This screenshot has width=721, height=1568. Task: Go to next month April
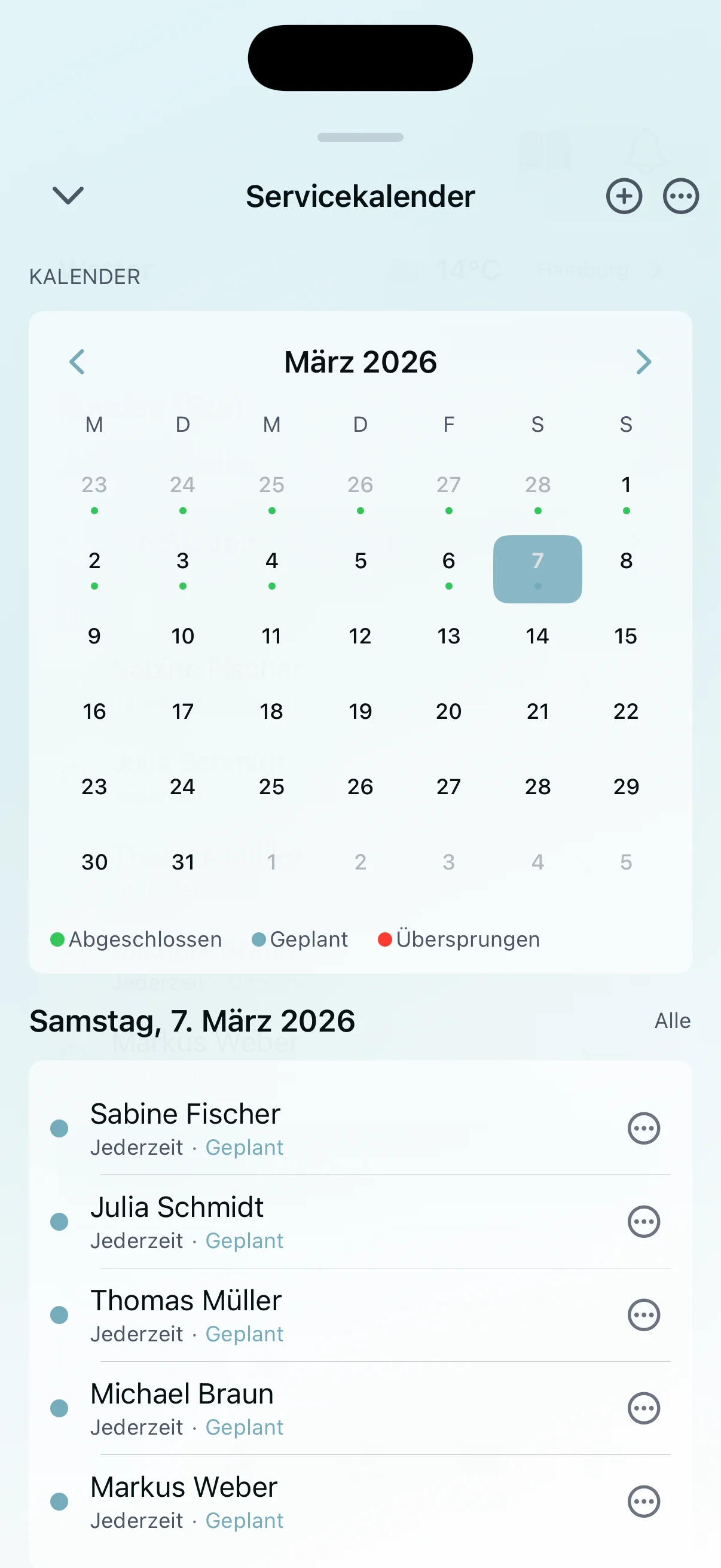(x=644, y=362)
